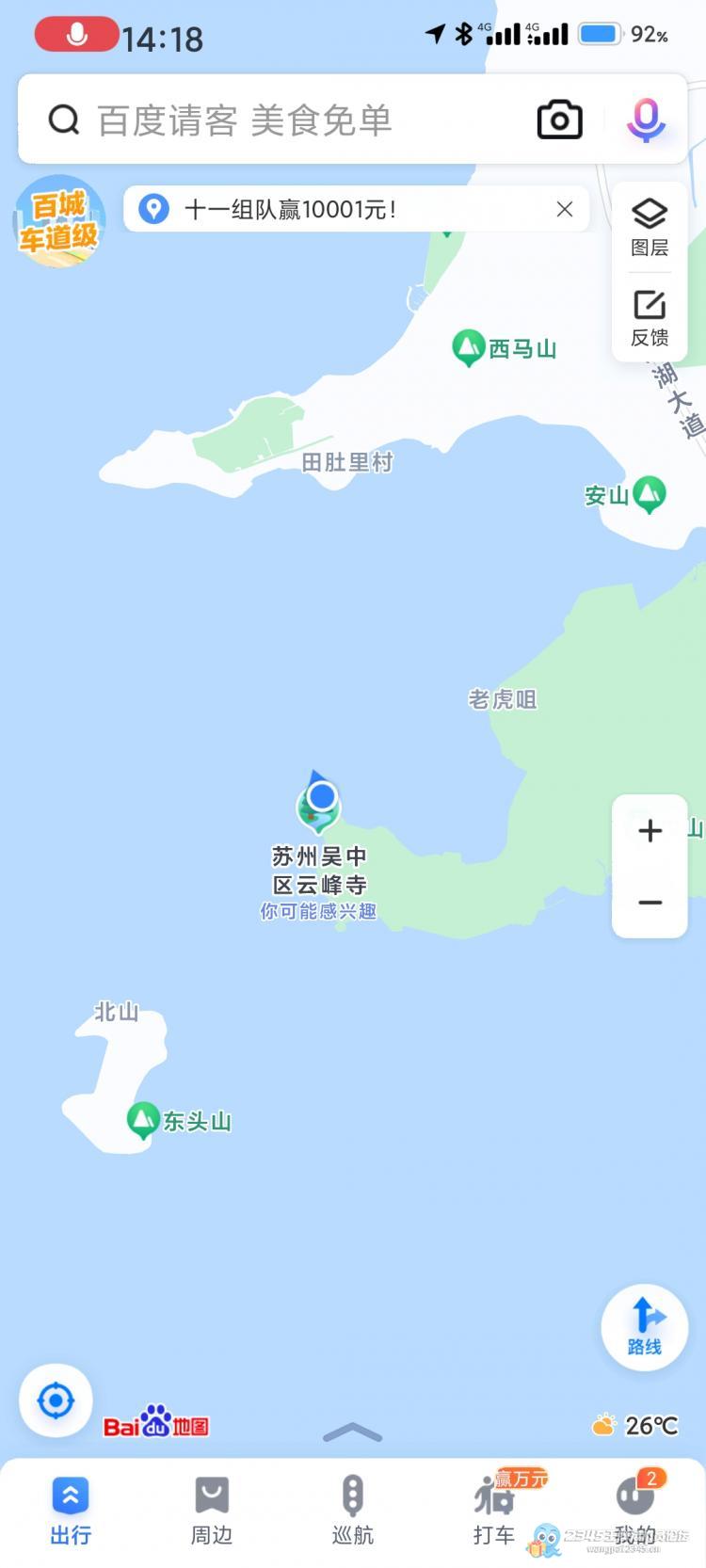Recenter the map on my location
706x1568 pixels.
[x=56, y=1401]
